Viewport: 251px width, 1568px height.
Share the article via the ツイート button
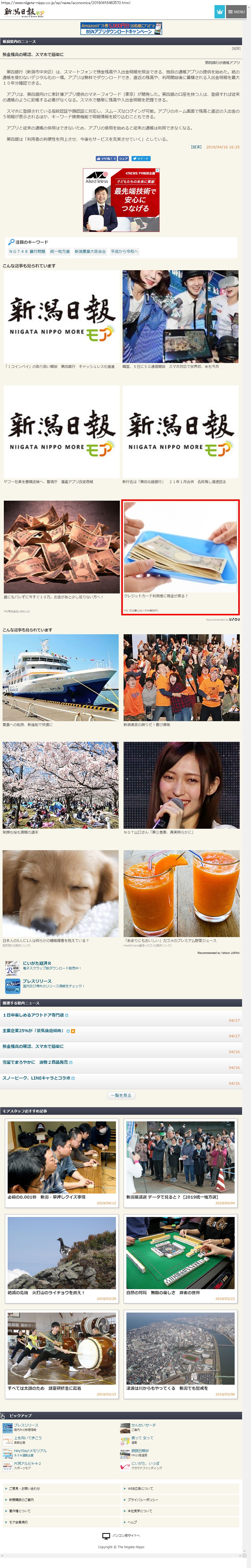tap(141, 158)
